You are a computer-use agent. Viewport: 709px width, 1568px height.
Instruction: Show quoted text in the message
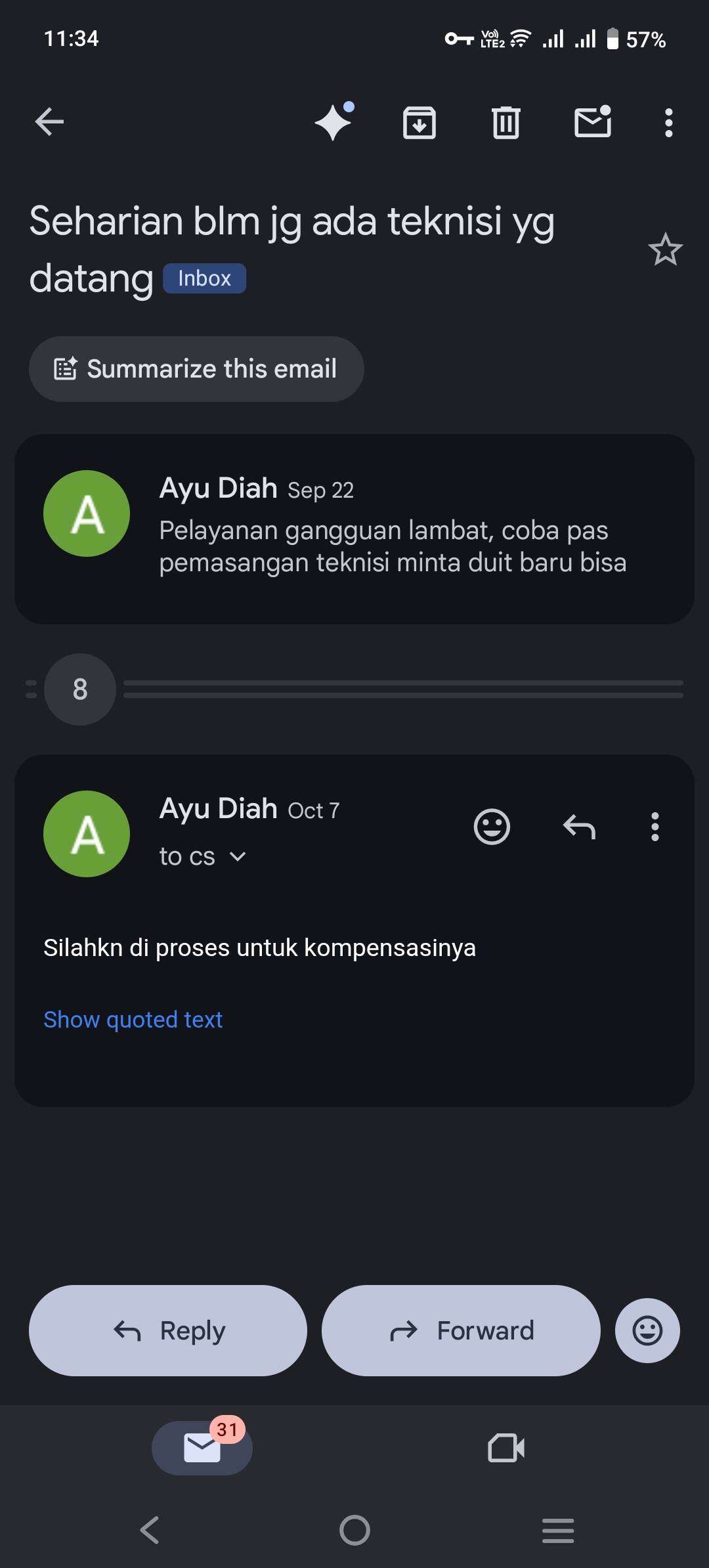133,1020
